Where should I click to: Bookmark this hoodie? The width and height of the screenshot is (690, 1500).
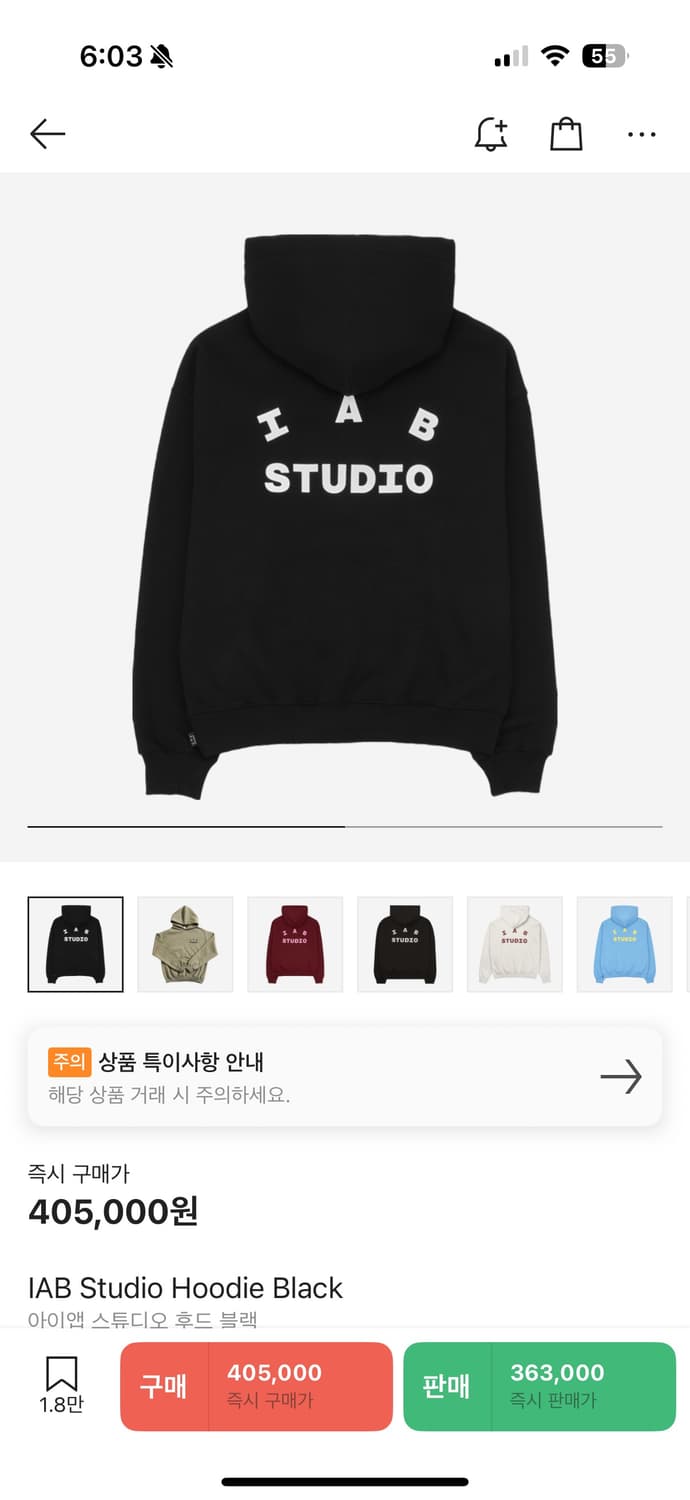point(61,1384)
